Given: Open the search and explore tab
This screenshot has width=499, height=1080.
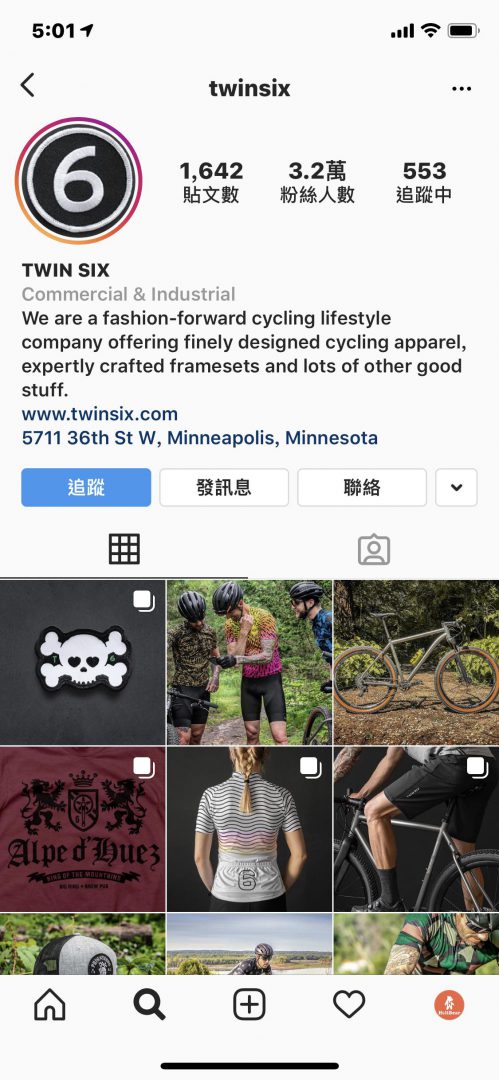Looking at the screenshot, I should 149,1006.
